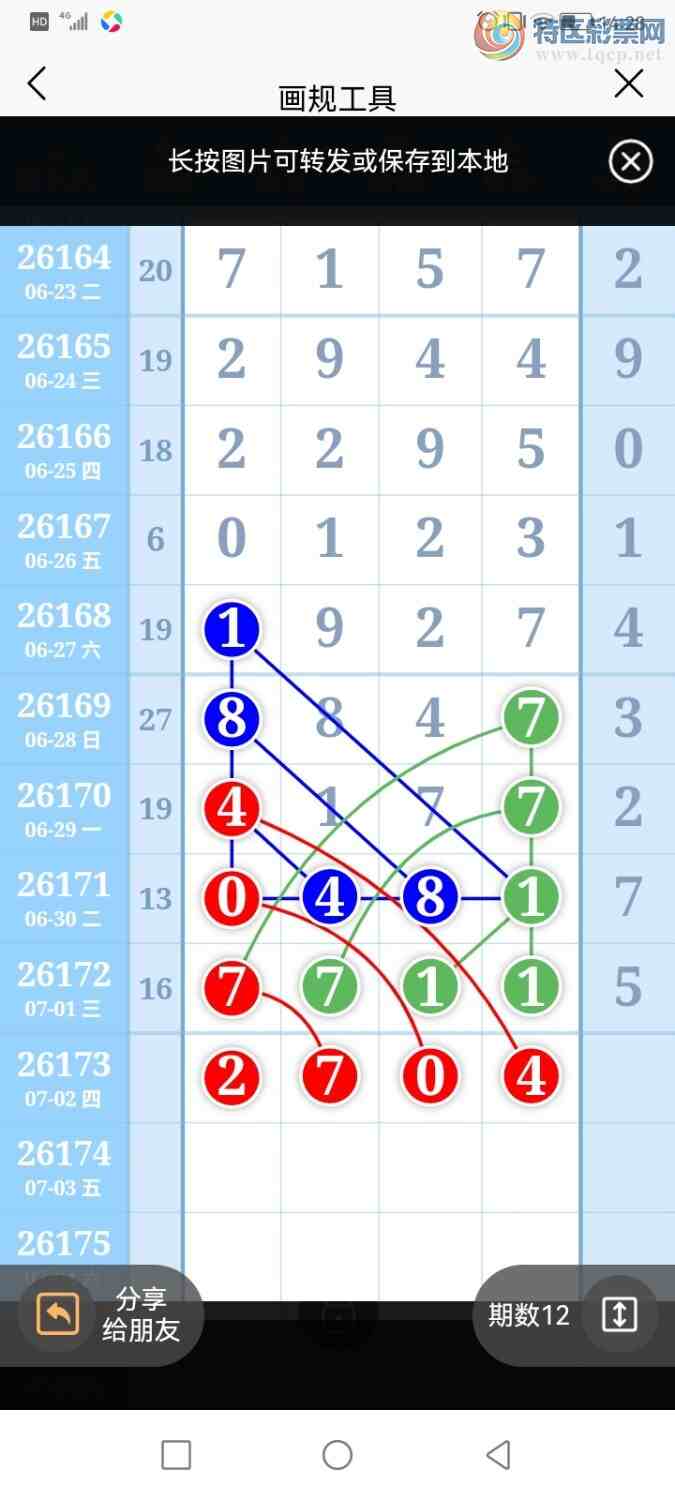Open recent apps from the navigation bar
The image size is (675, 1500).
click(176, 1455)
